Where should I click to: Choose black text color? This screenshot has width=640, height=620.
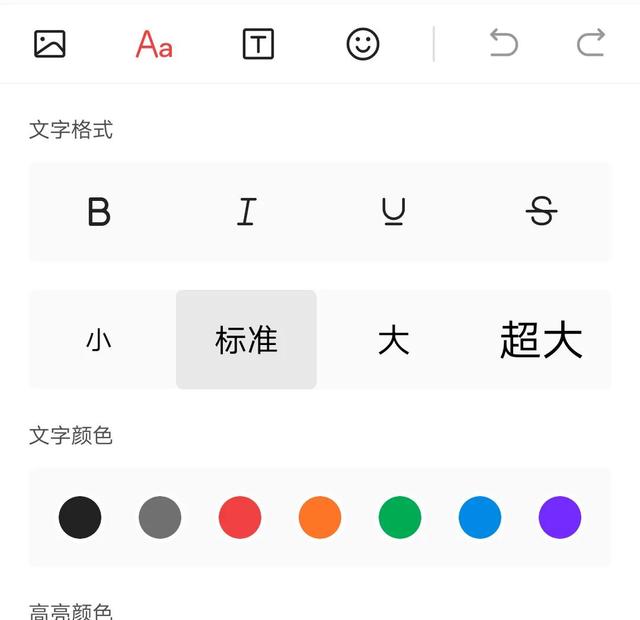(x=80, y=517)
